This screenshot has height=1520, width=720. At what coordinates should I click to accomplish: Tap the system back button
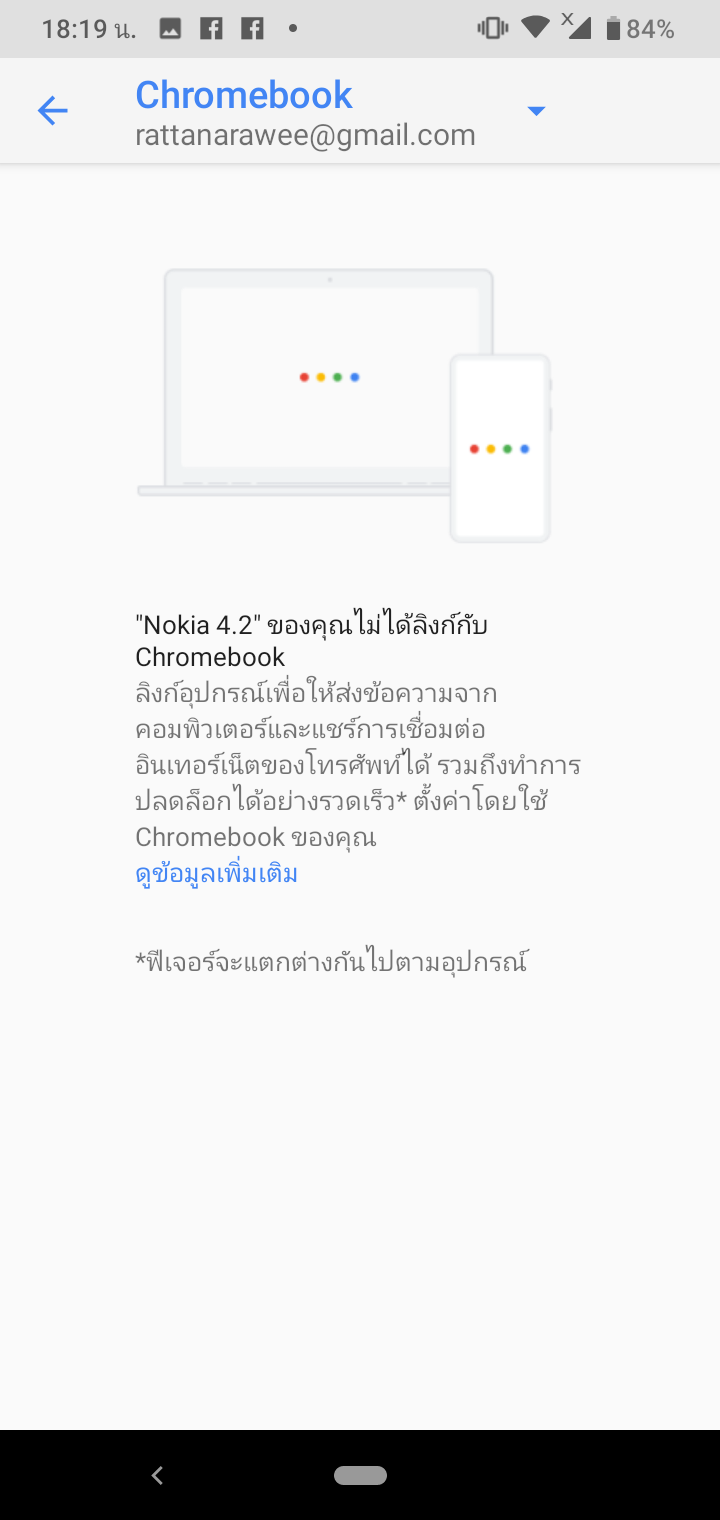(157, 1475)
